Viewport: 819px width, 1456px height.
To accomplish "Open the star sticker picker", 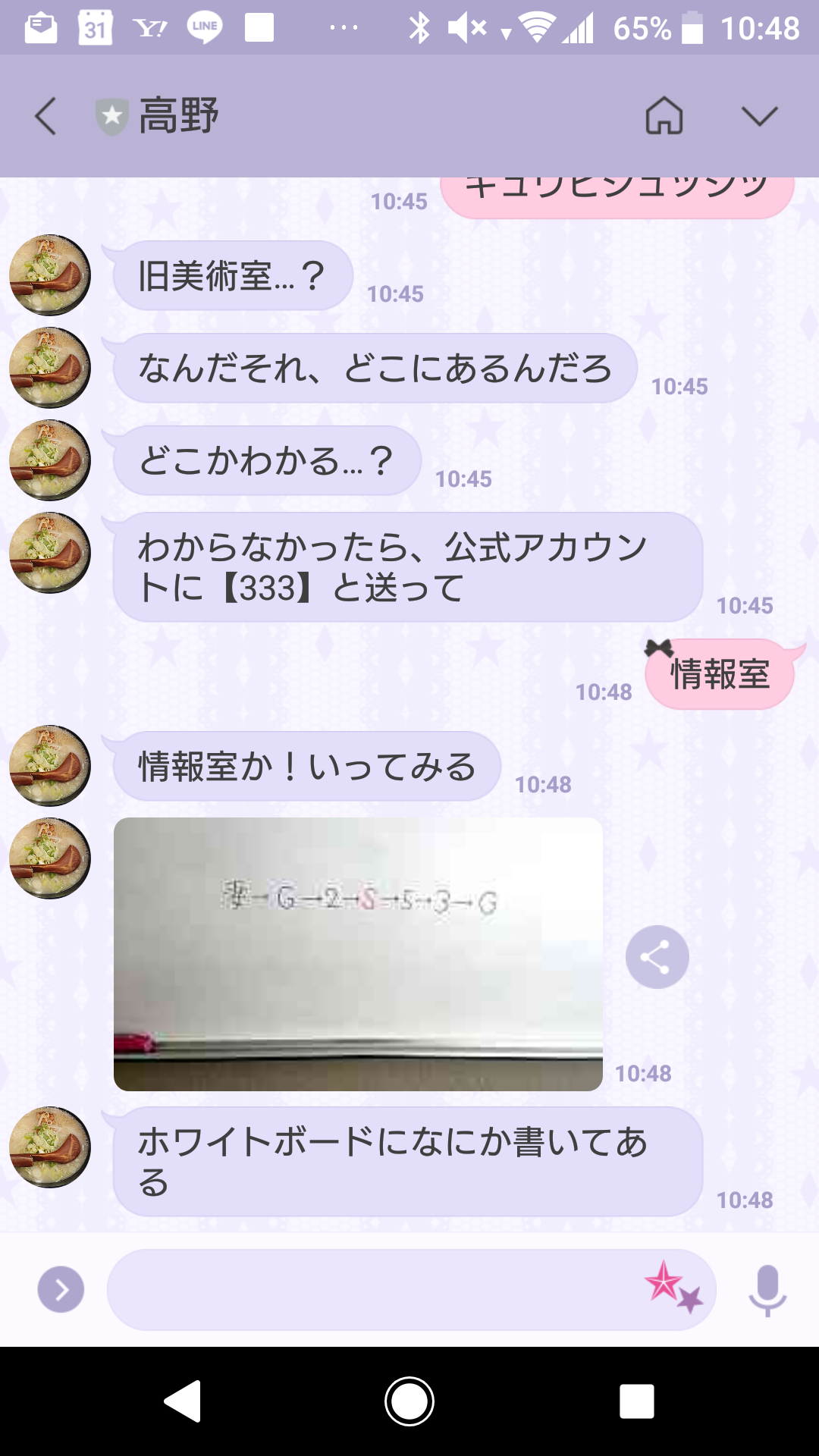I will click(673, 1287).
